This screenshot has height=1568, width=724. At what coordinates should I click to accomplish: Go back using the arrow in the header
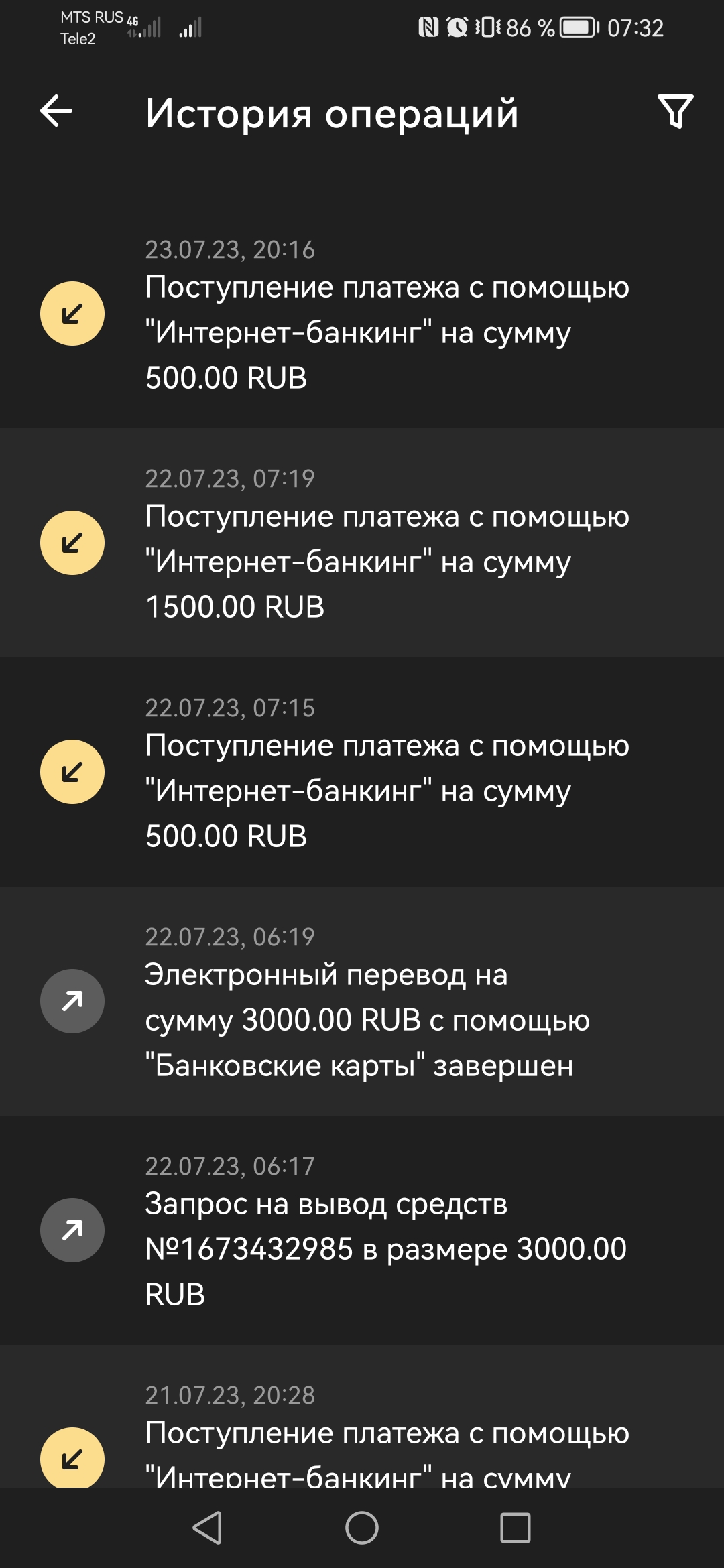[56, 111]
